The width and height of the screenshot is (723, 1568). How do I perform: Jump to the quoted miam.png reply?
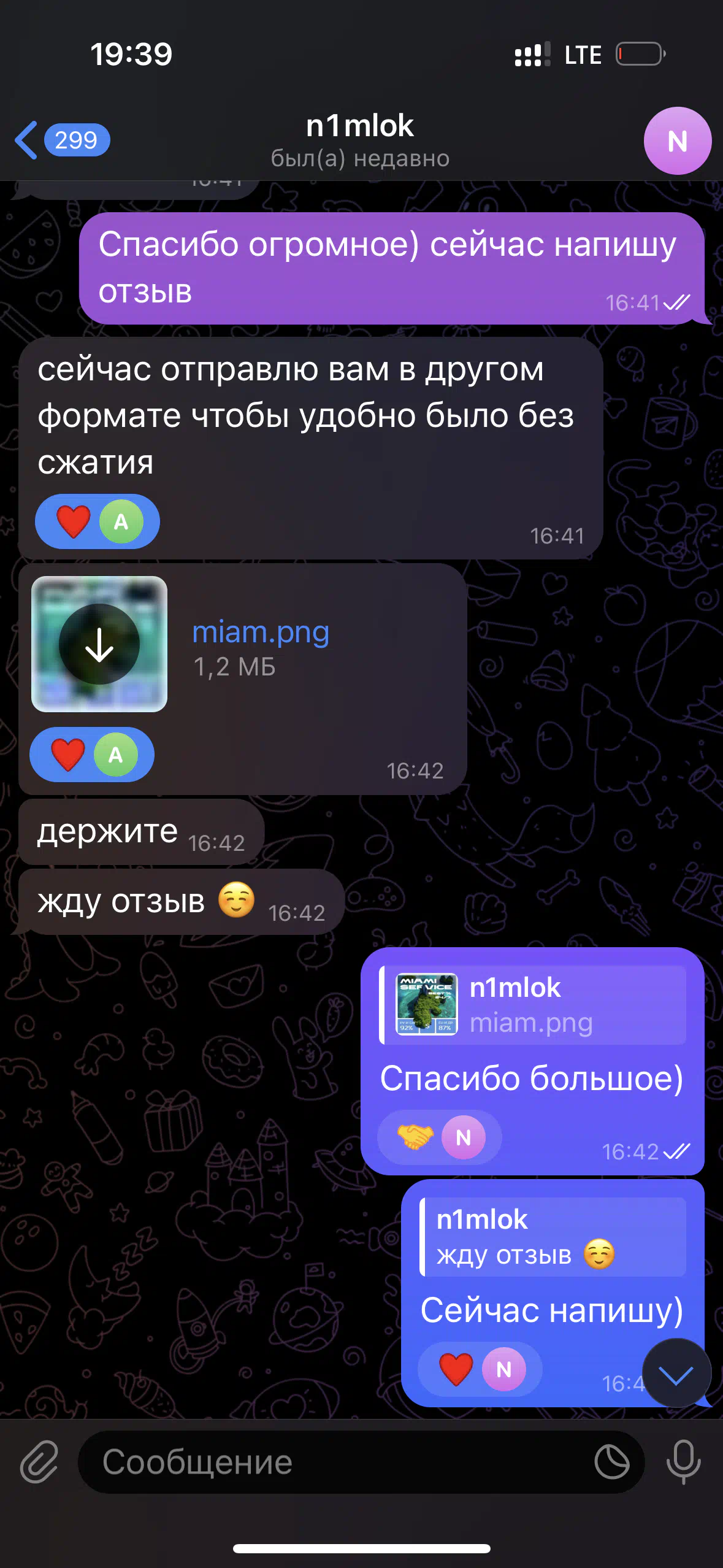tap(532, 1005)
